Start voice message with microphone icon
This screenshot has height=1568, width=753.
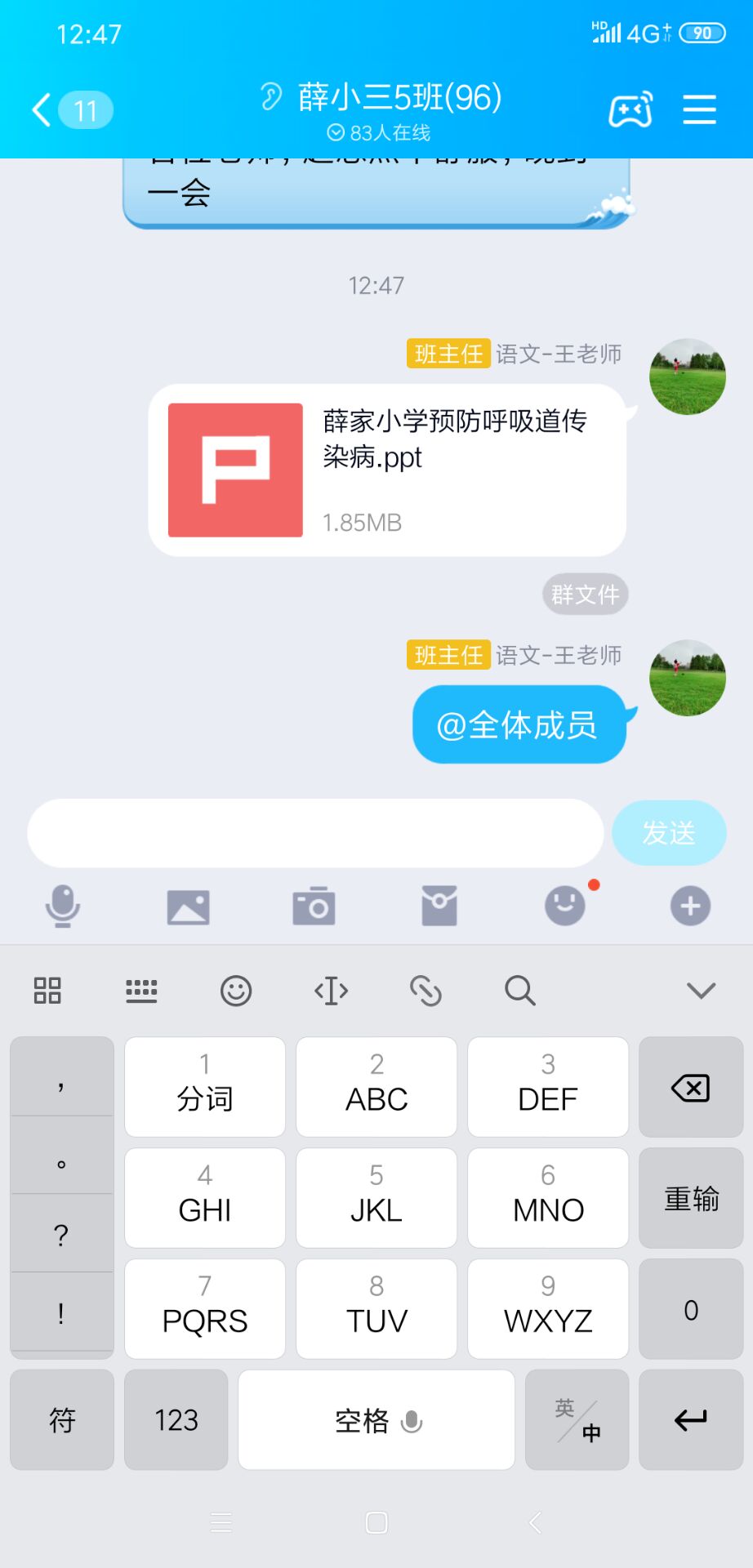click(63, 906)
